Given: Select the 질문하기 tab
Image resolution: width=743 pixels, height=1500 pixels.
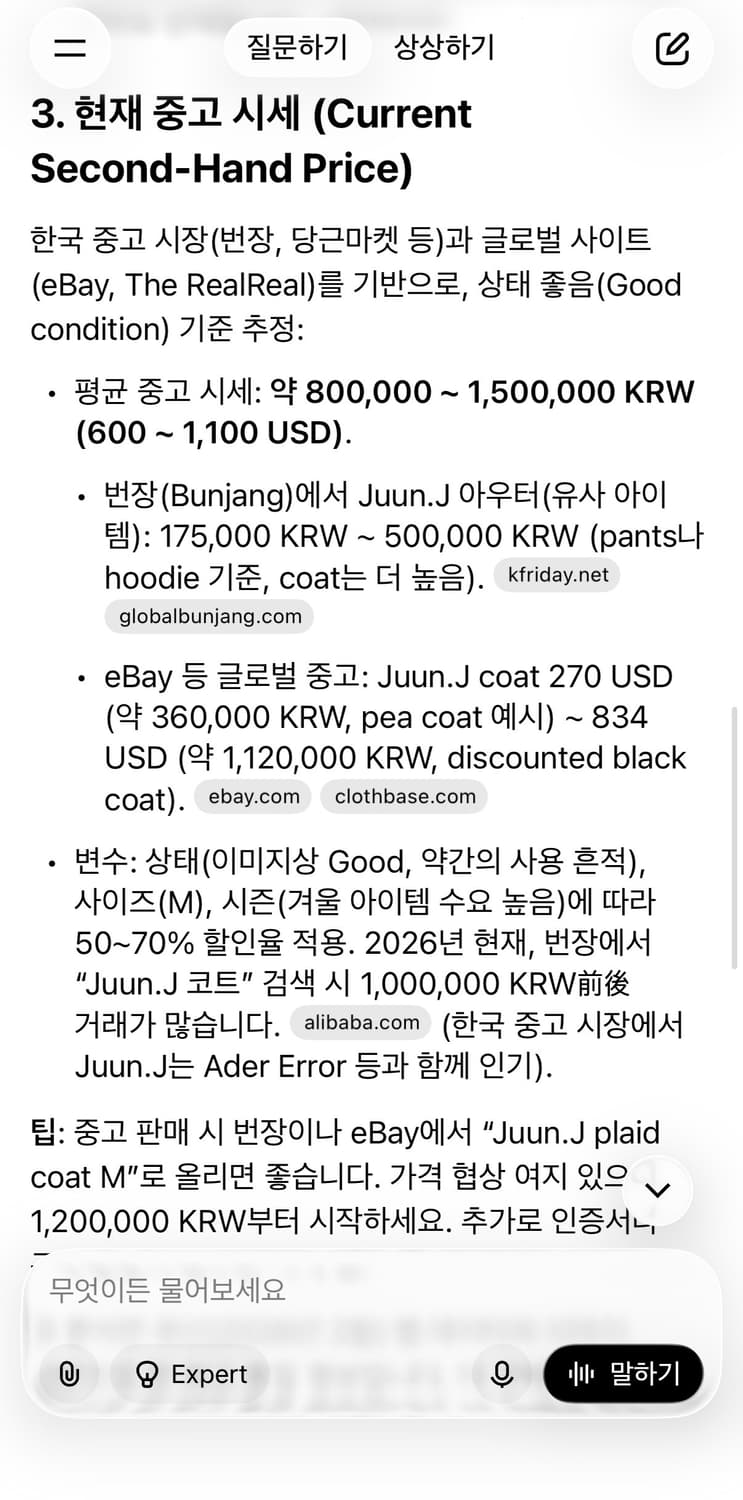Looking at the screenshot, I should pyautogui.click(x=297, y=46).
